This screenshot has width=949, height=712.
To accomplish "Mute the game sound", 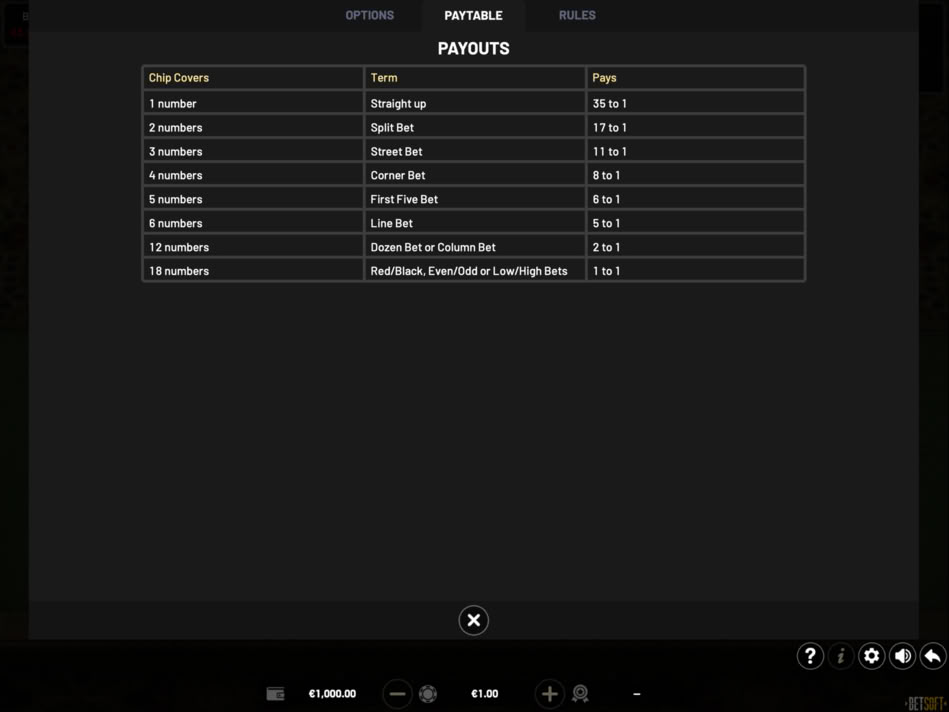I will (902, 656).
